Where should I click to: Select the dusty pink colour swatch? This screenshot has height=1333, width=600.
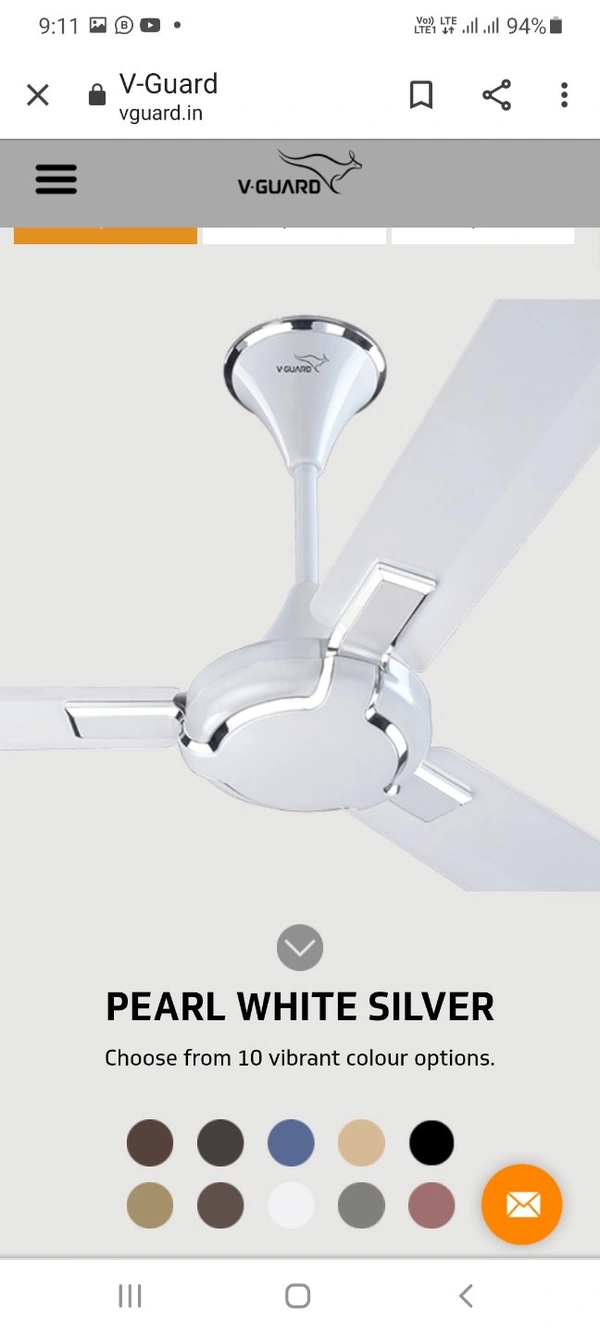tap(431, 1206)
